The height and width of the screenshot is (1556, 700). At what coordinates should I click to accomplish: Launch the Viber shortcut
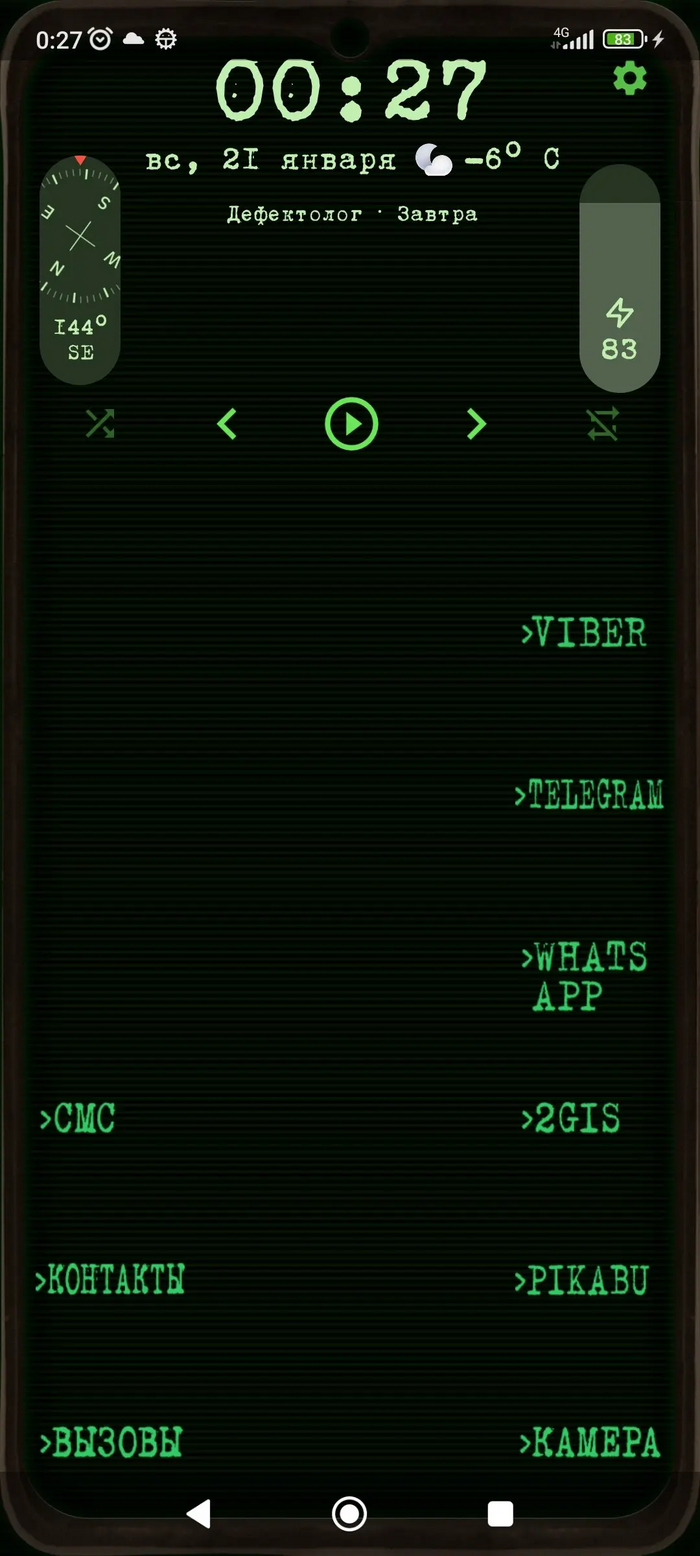pos(585,633)
